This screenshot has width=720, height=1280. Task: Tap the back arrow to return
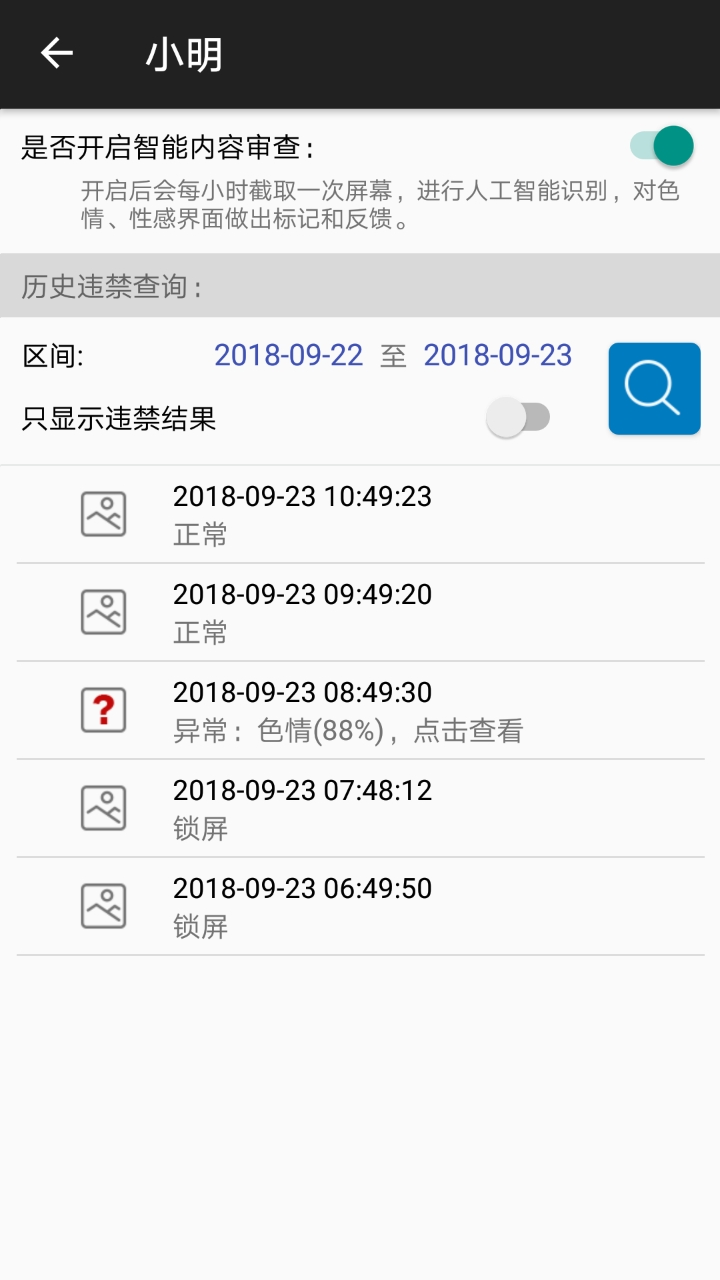55,53
